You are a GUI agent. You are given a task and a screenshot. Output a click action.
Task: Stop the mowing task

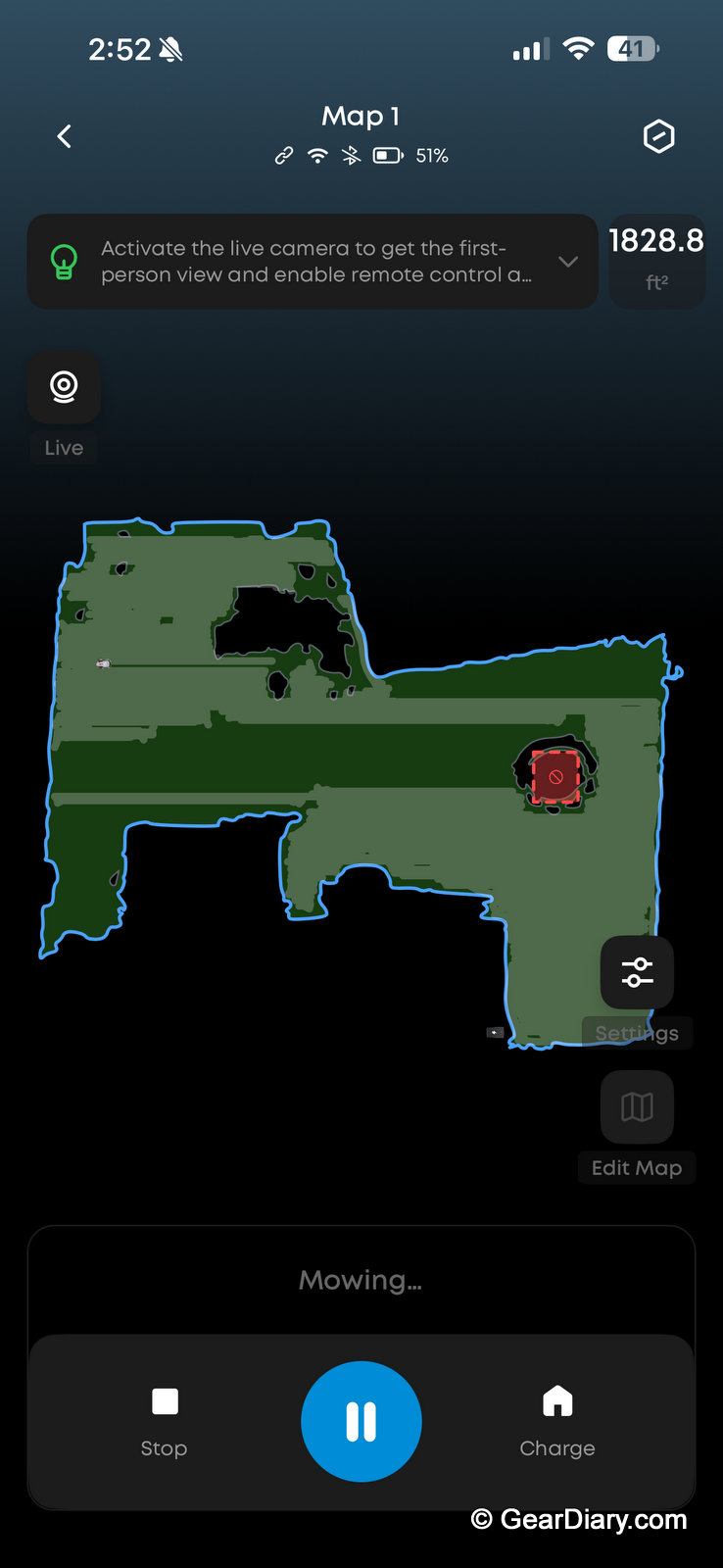(165, 1421)
